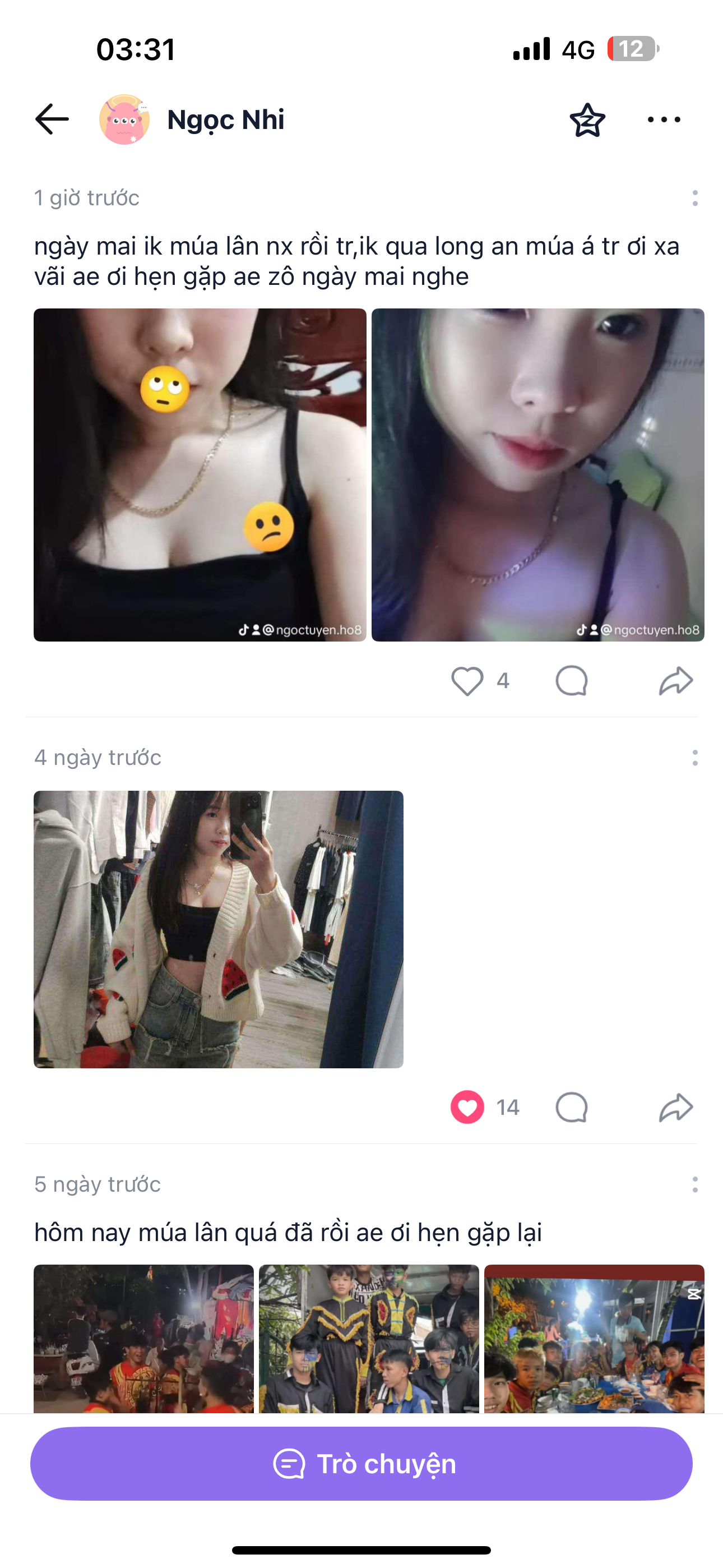Comment on the 4 ngày trước post
The width and height of the screenshot is (723, 1568).
click(x=572, y=1106)
